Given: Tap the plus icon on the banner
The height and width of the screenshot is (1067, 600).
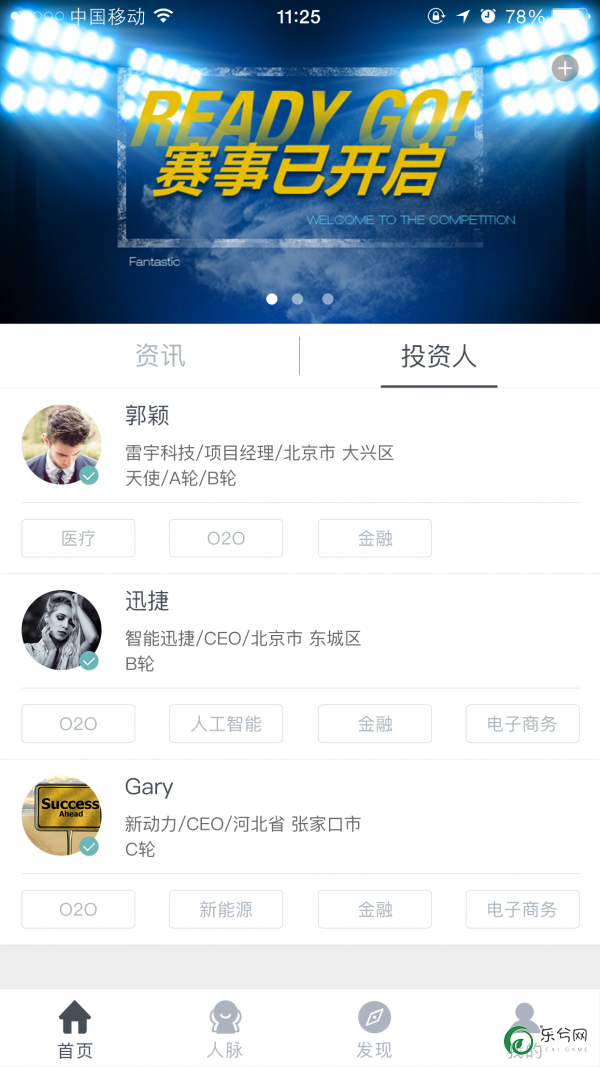Looking at the screenshot, I should [x=565, y=68].
